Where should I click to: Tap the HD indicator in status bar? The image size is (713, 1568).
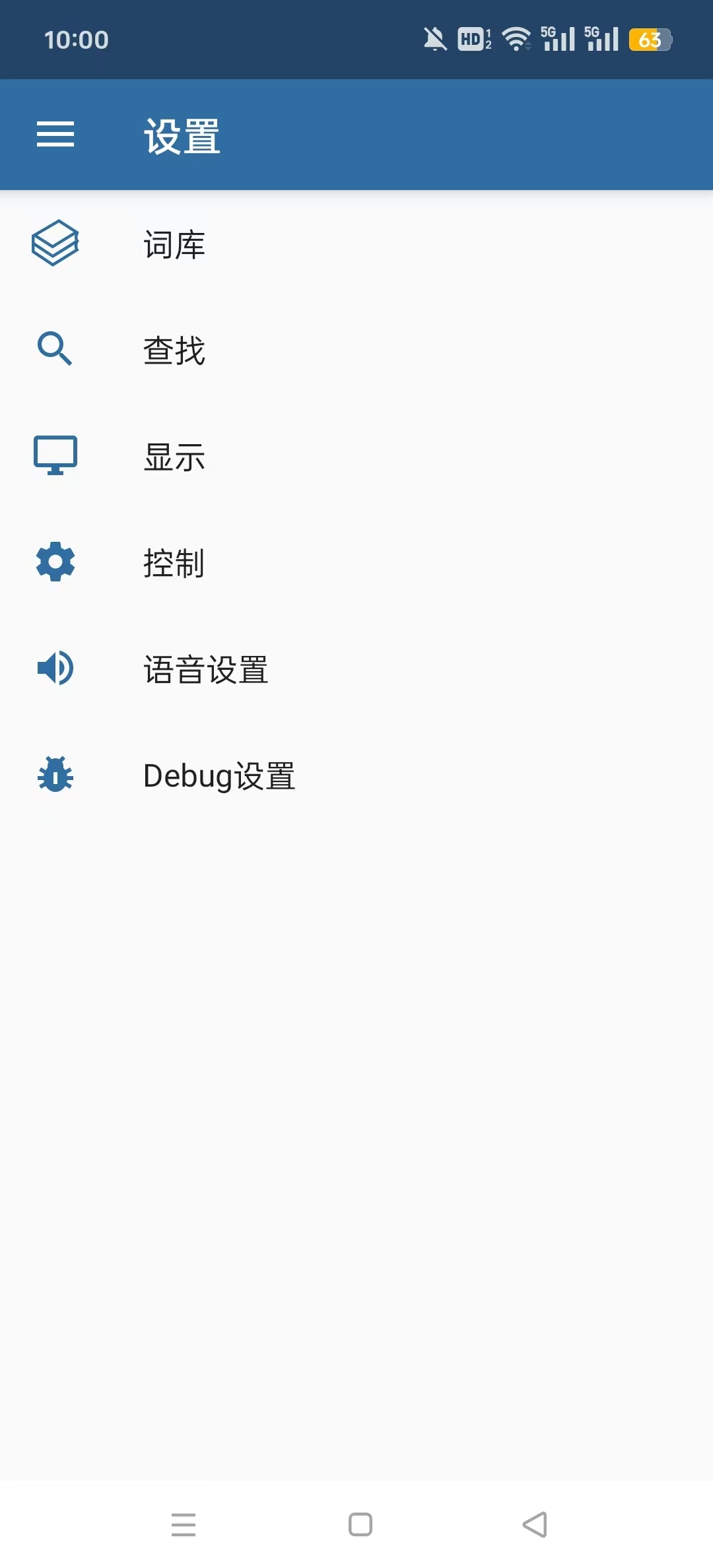coord(473,39)
